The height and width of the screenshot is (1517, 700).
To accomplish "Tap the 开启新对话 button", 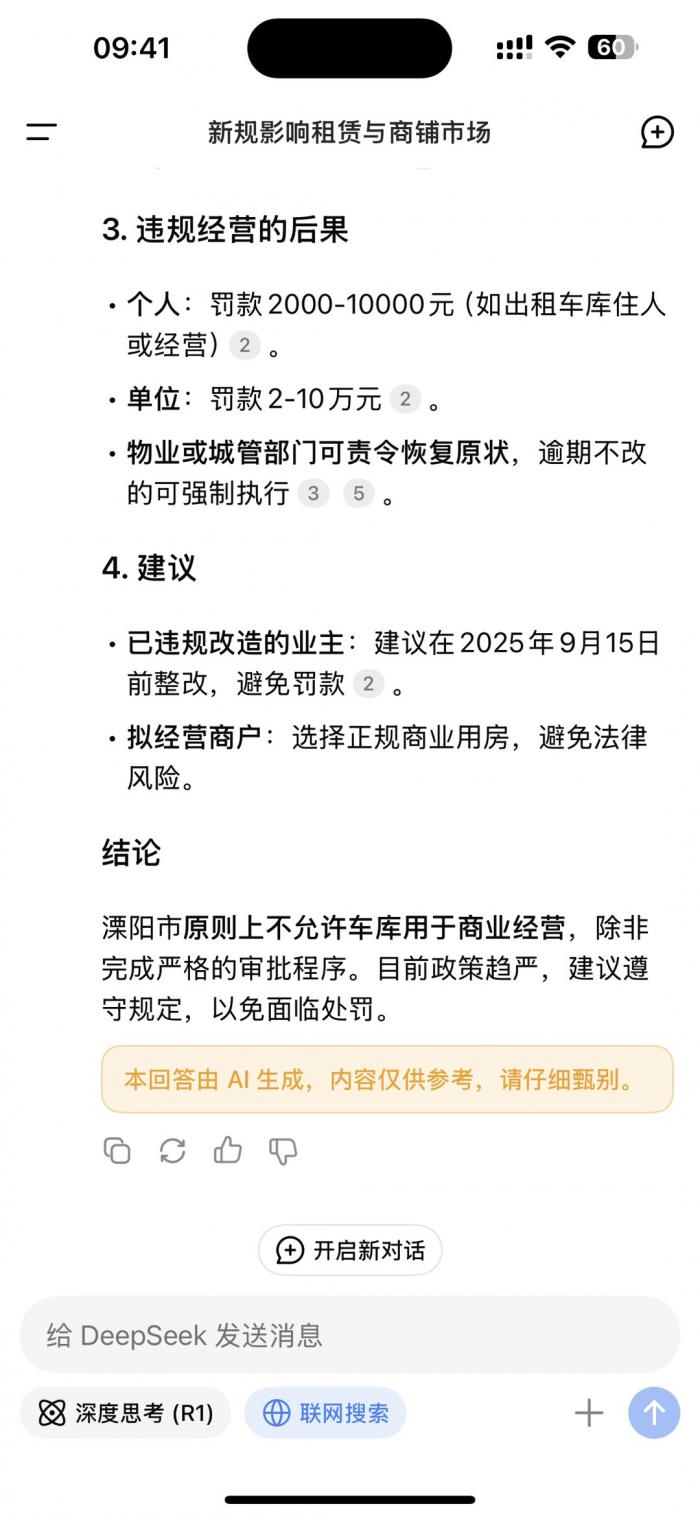I will (x=350, y=1250).
